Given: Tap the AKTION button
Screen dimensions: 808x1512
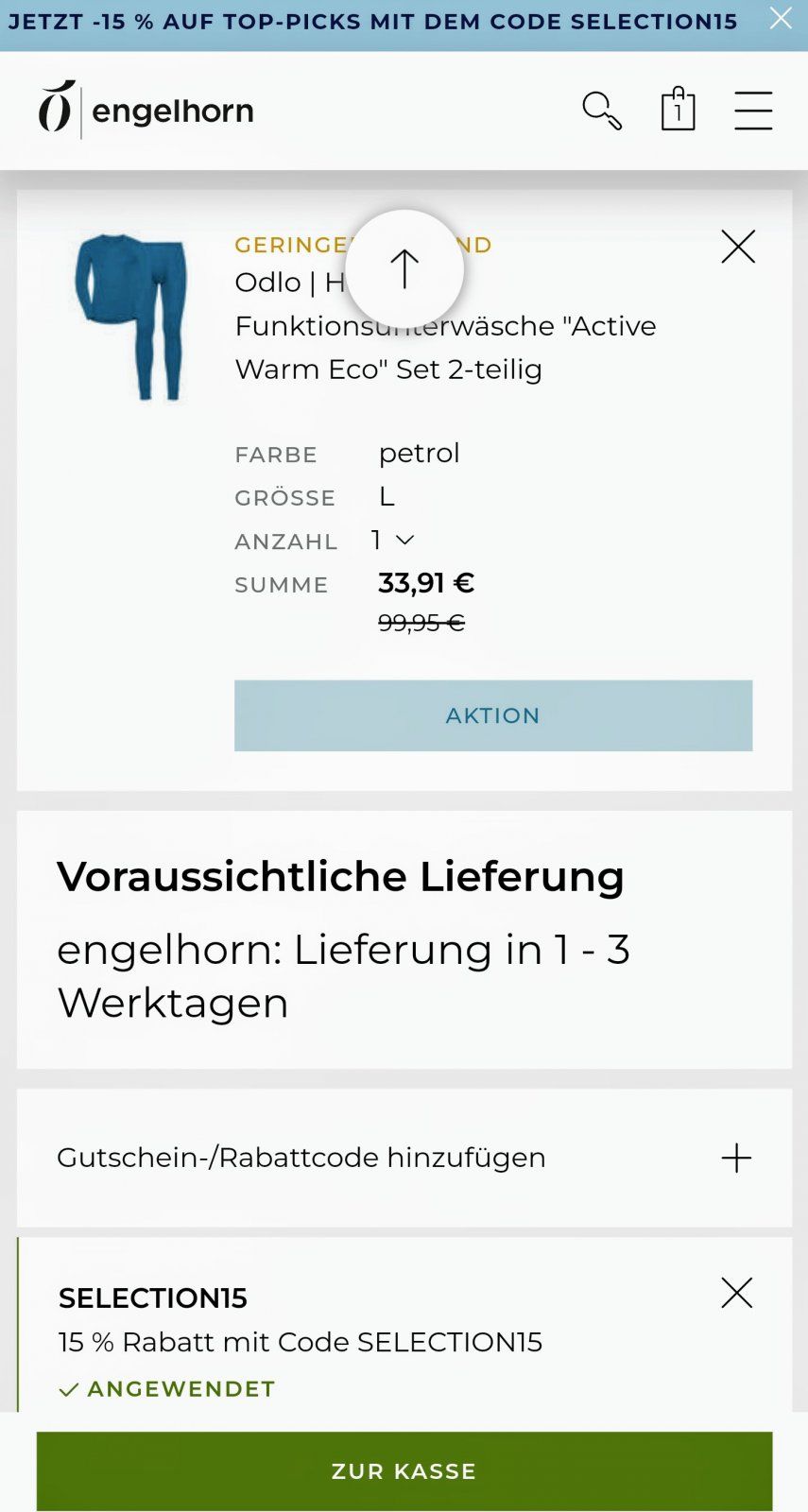Looking at the screenshot, I should [493, 715].
